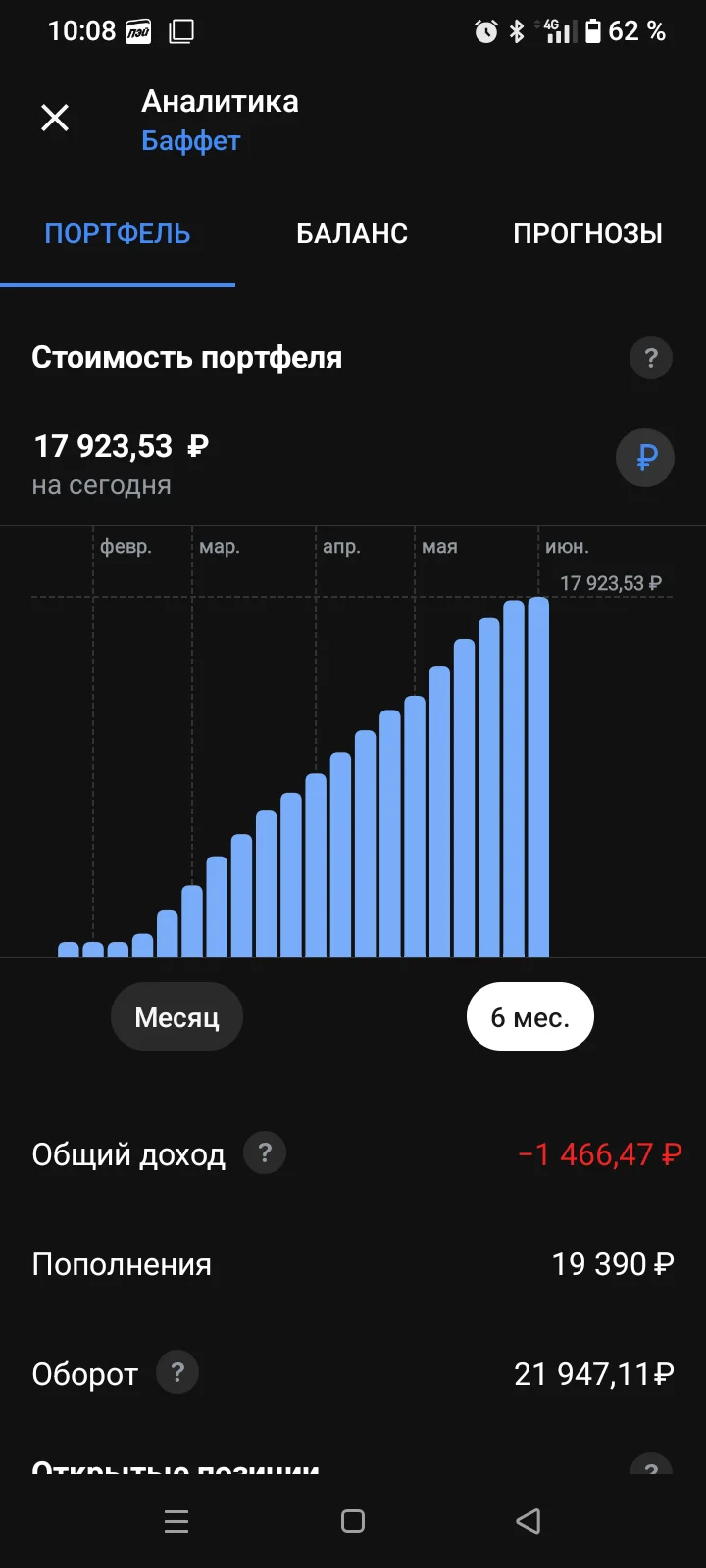Change currency via the ruble button
Screen dimensions: 706x1568
pyautogui.click(x=645, y=458)
